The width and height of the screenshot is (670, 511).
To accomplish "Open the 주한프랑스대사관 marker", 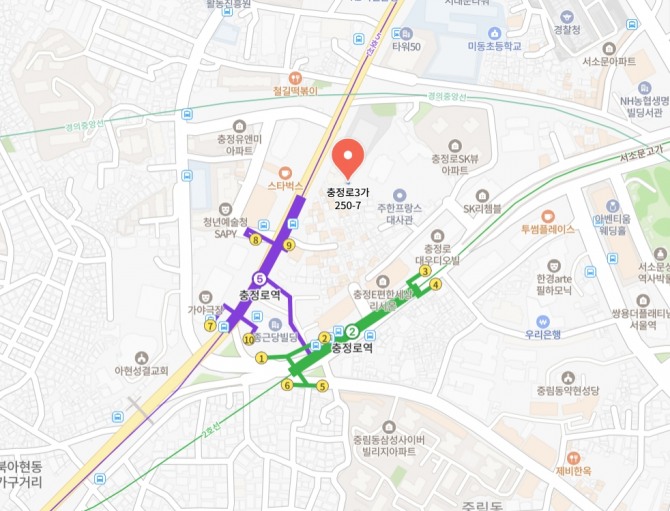I will pos(400,194).
